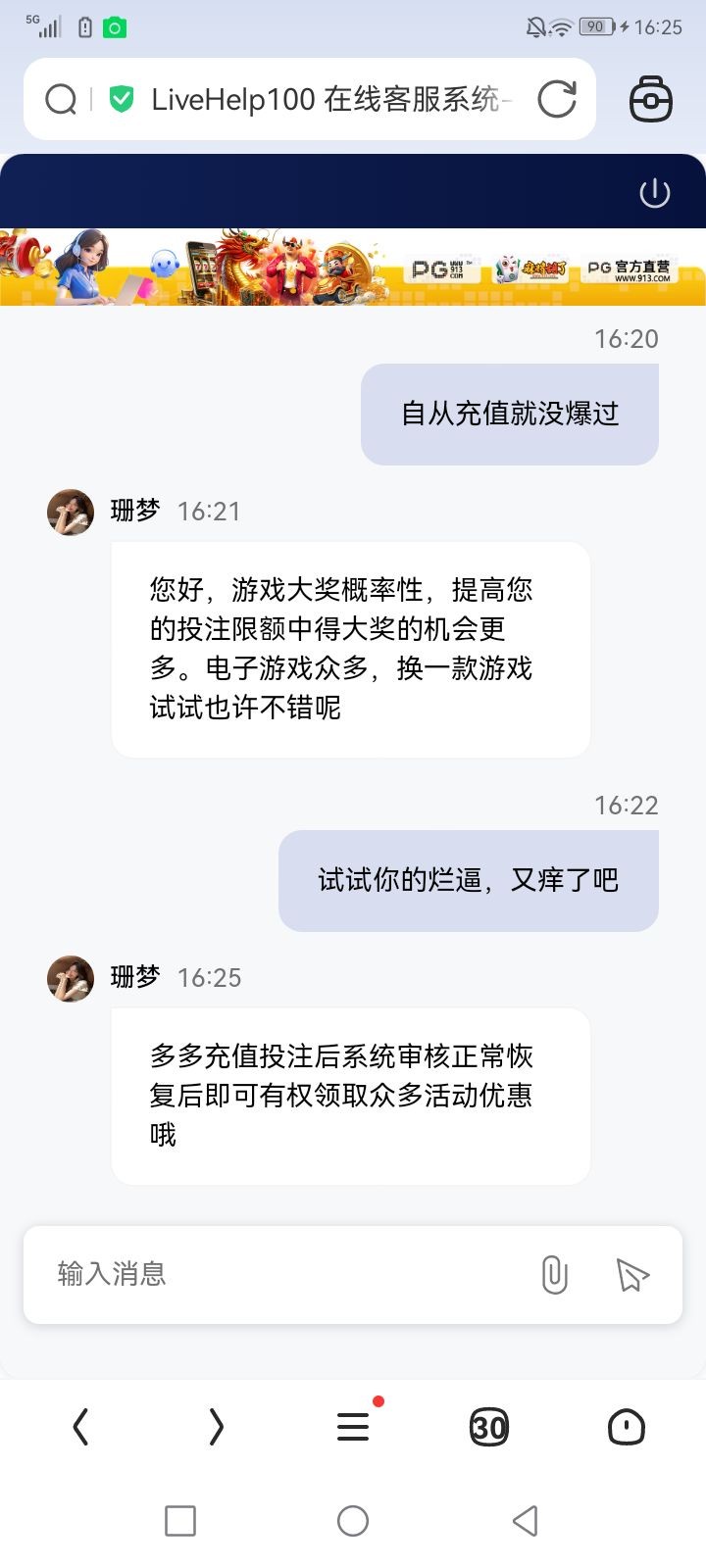Focus the 输入消息 message field
706x1568 pixels.
[284, 1274]
